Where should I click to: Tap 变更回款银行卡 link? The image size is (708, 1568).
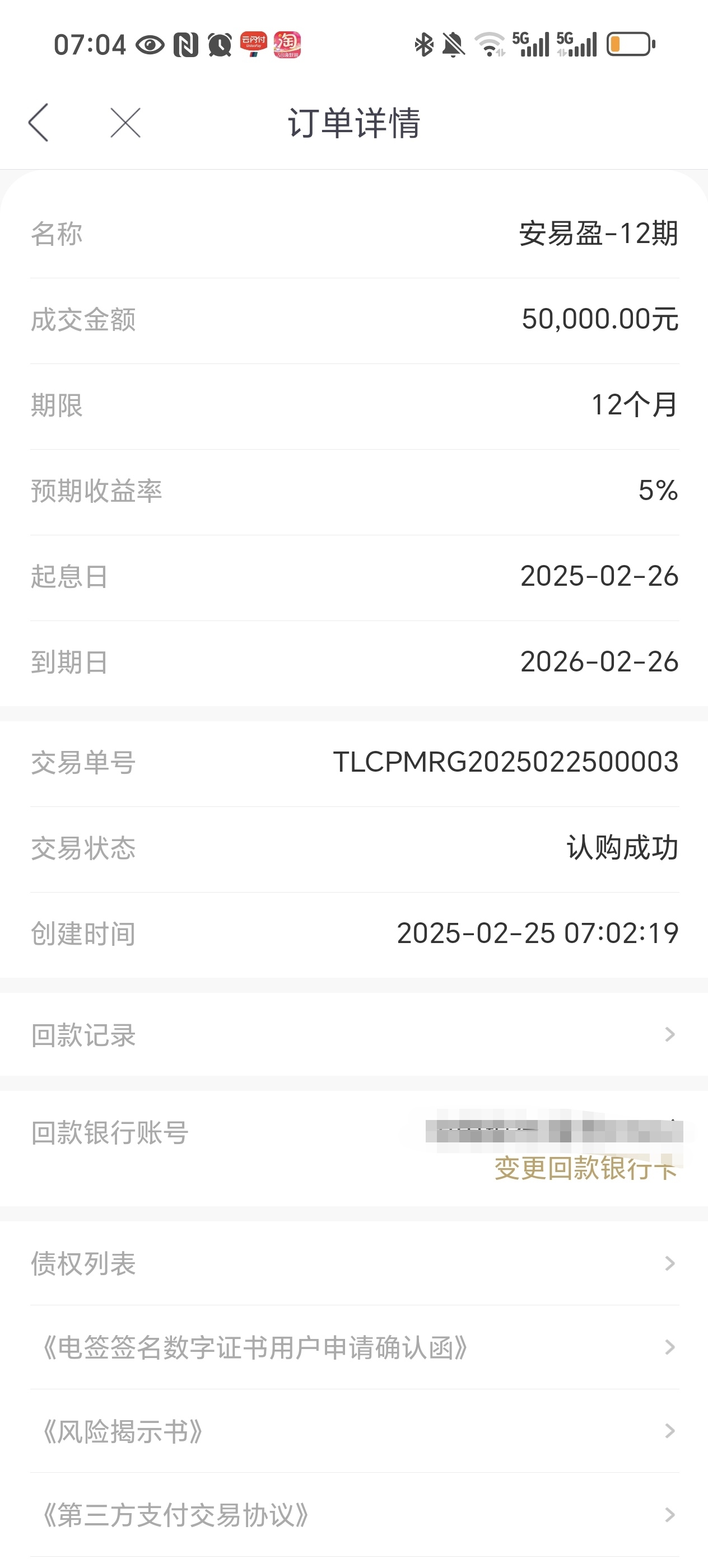pos(585,1168)
